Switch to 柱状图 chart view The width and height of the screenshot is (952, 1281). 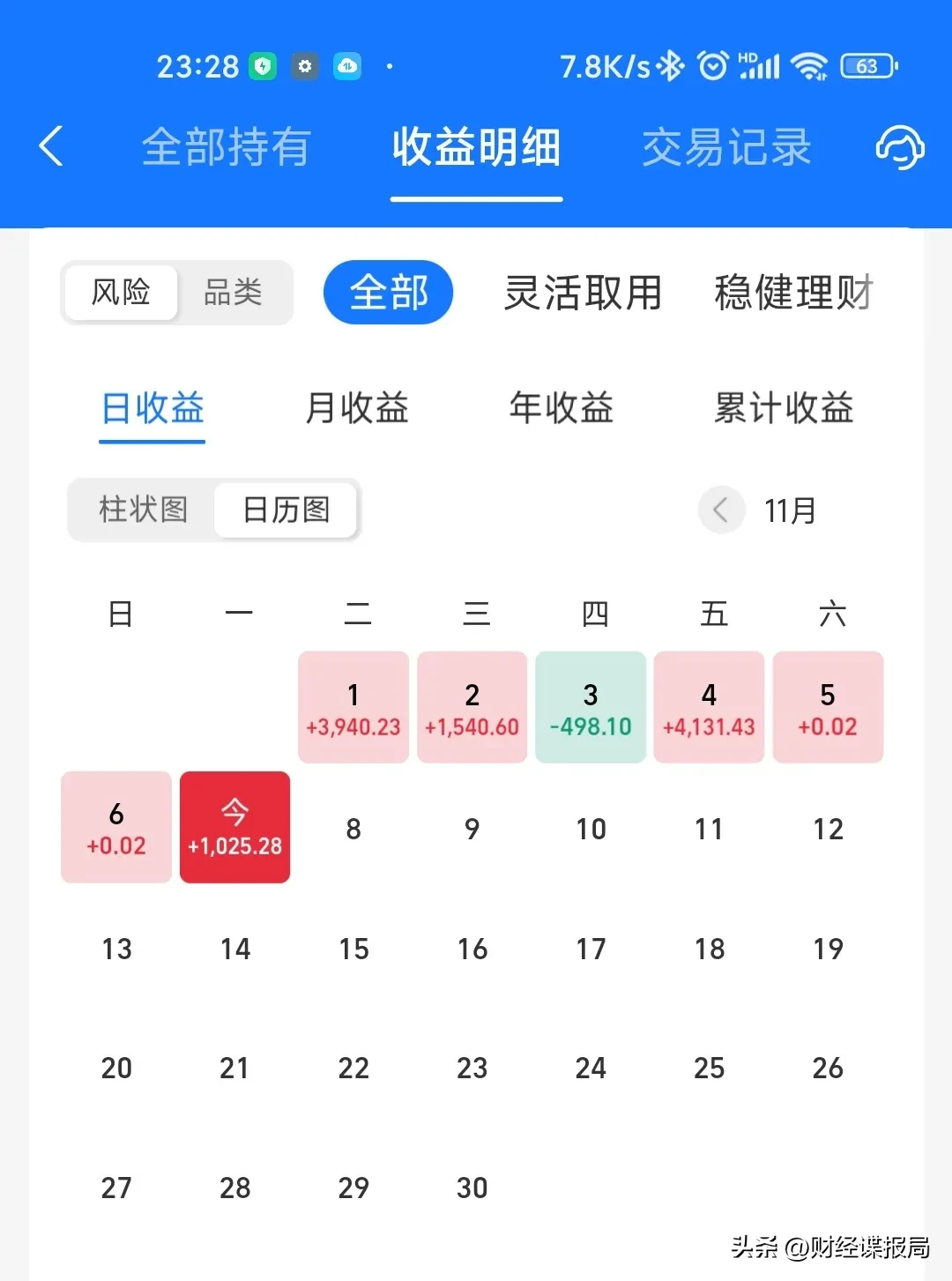(143, 510)
